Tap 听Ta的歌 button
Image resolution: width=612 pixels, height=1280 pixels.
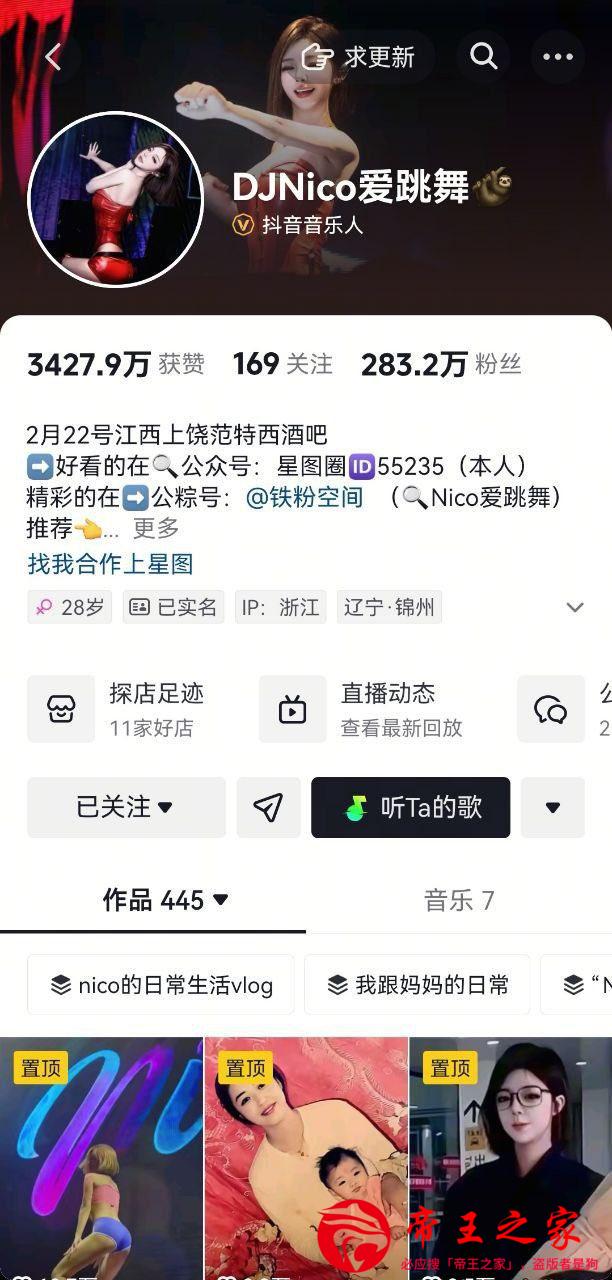click(410, 807)
